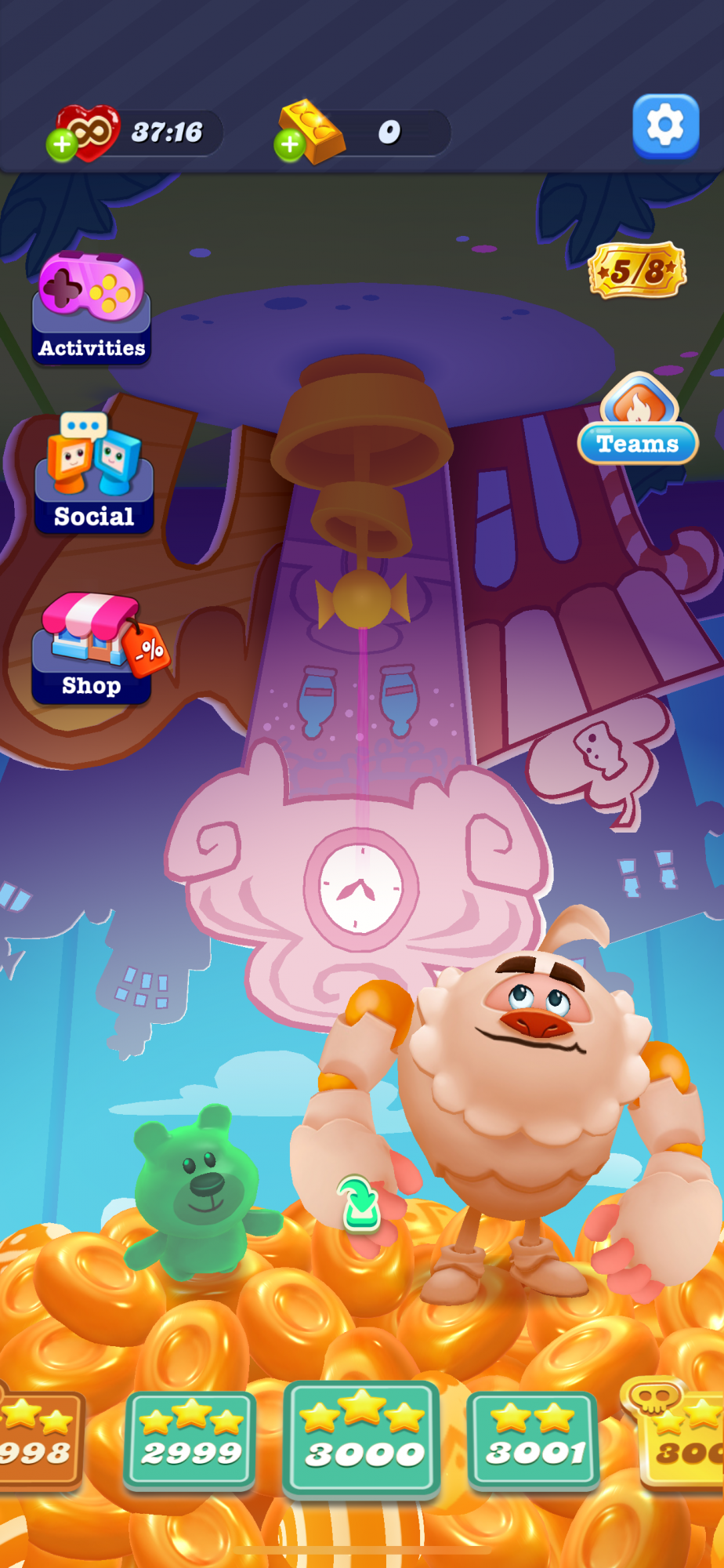
Task: Select level 3001
Action: [534, 1441]
